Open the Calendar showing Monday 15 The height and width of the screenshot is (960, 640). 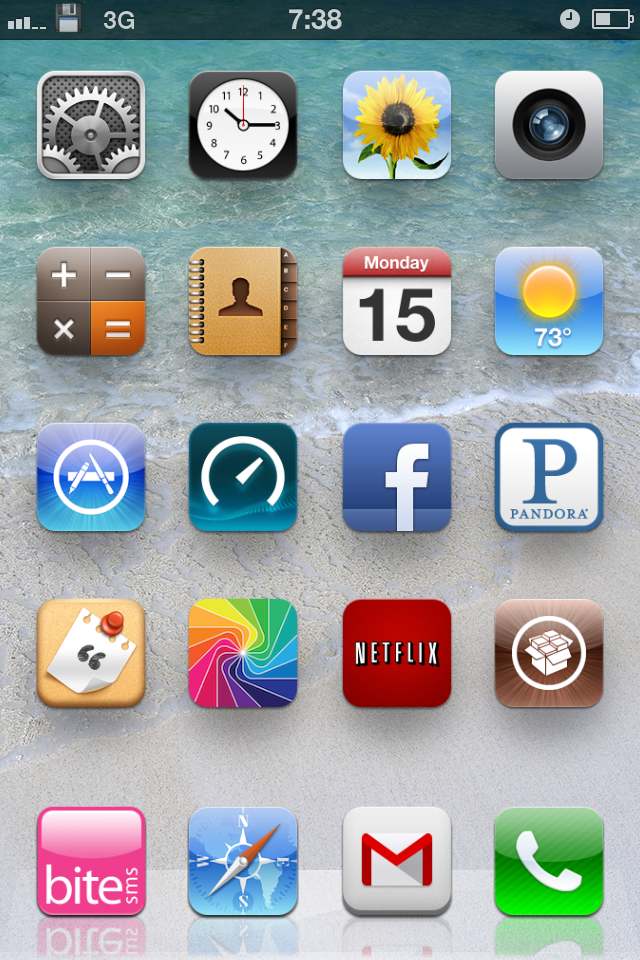[397, 301]
